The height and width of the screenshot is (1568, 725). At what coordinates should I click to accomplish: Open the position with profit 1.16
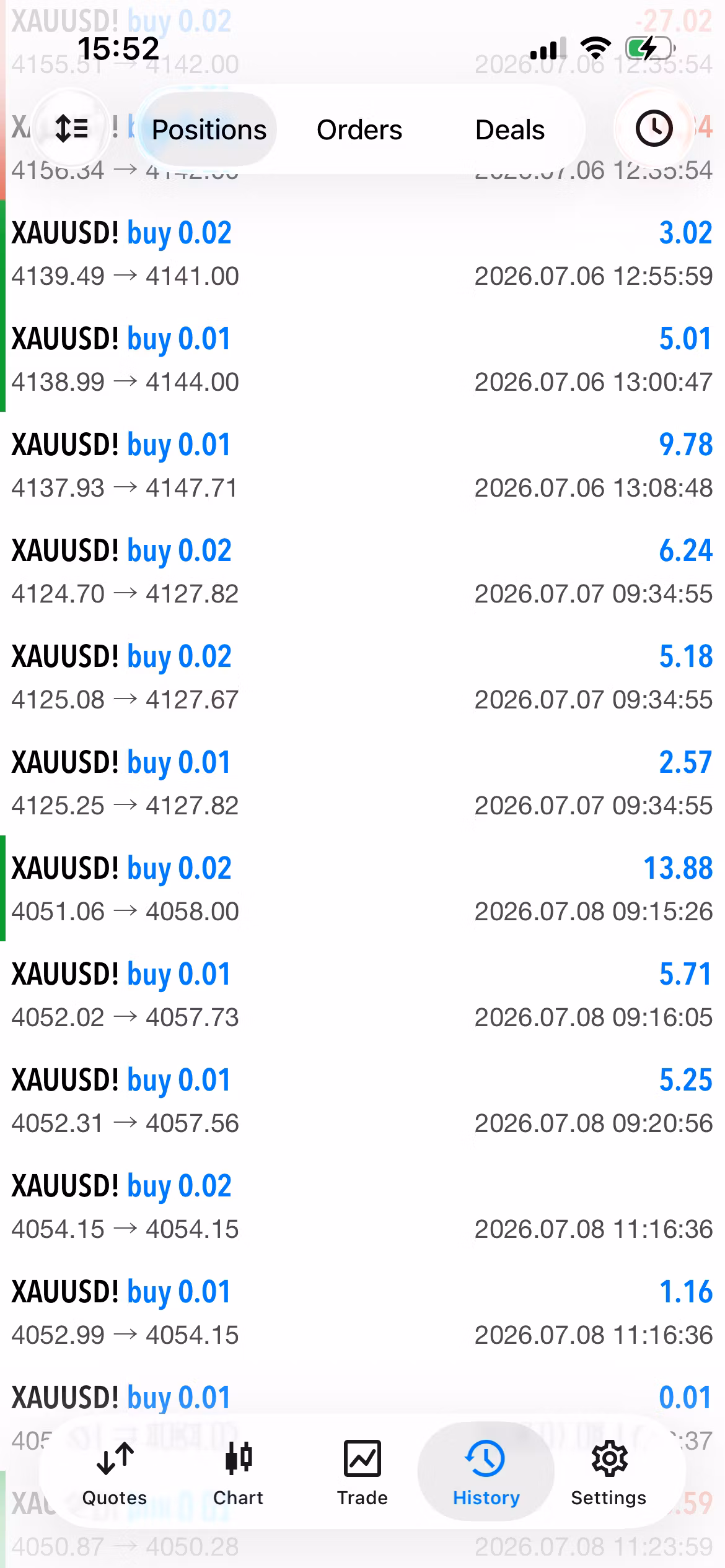[362, 1312]
